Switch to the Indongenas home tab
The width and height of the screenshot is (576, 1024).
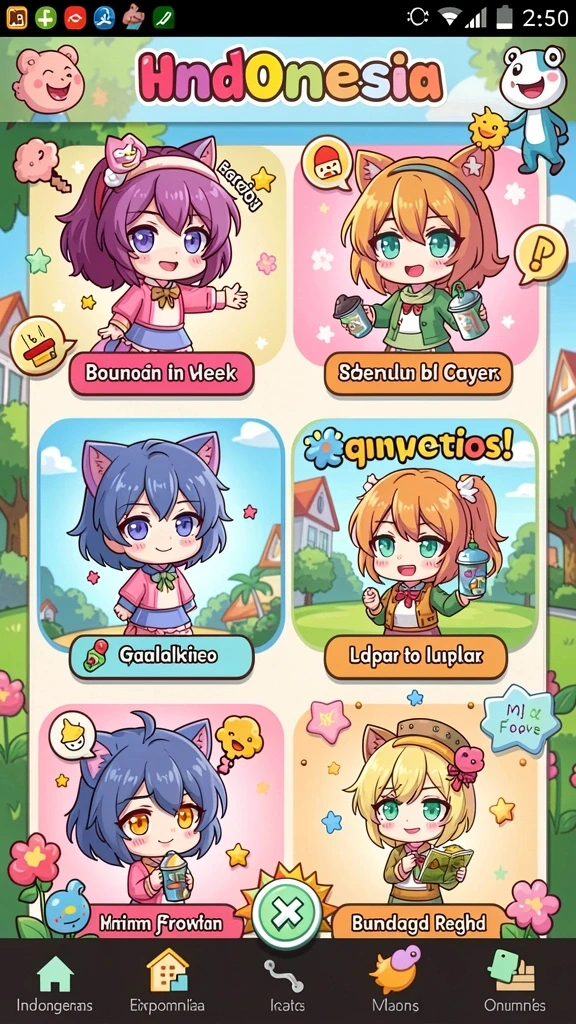[x=54, y=982]
